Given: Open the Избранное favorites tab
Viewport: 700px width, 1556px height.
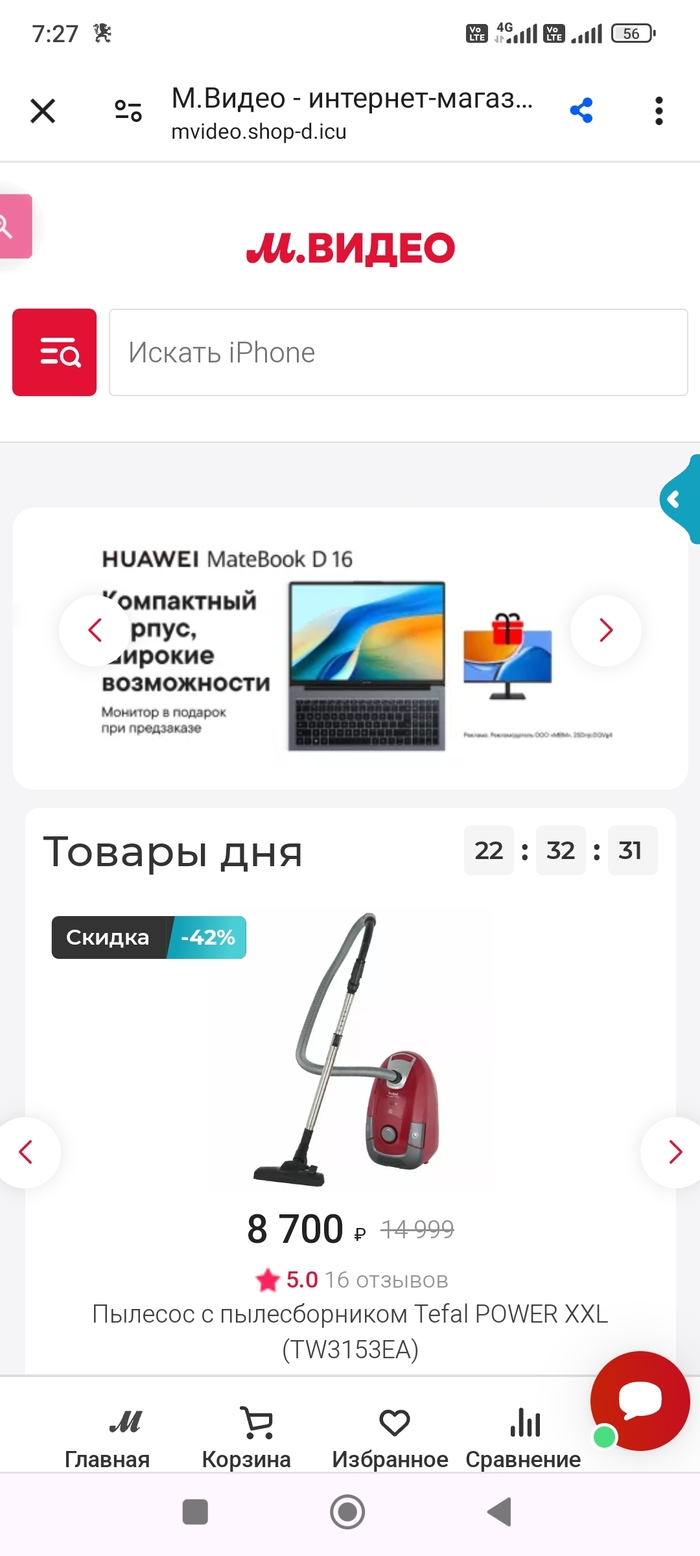Looking at the screenshot, I should (390, 1437).
